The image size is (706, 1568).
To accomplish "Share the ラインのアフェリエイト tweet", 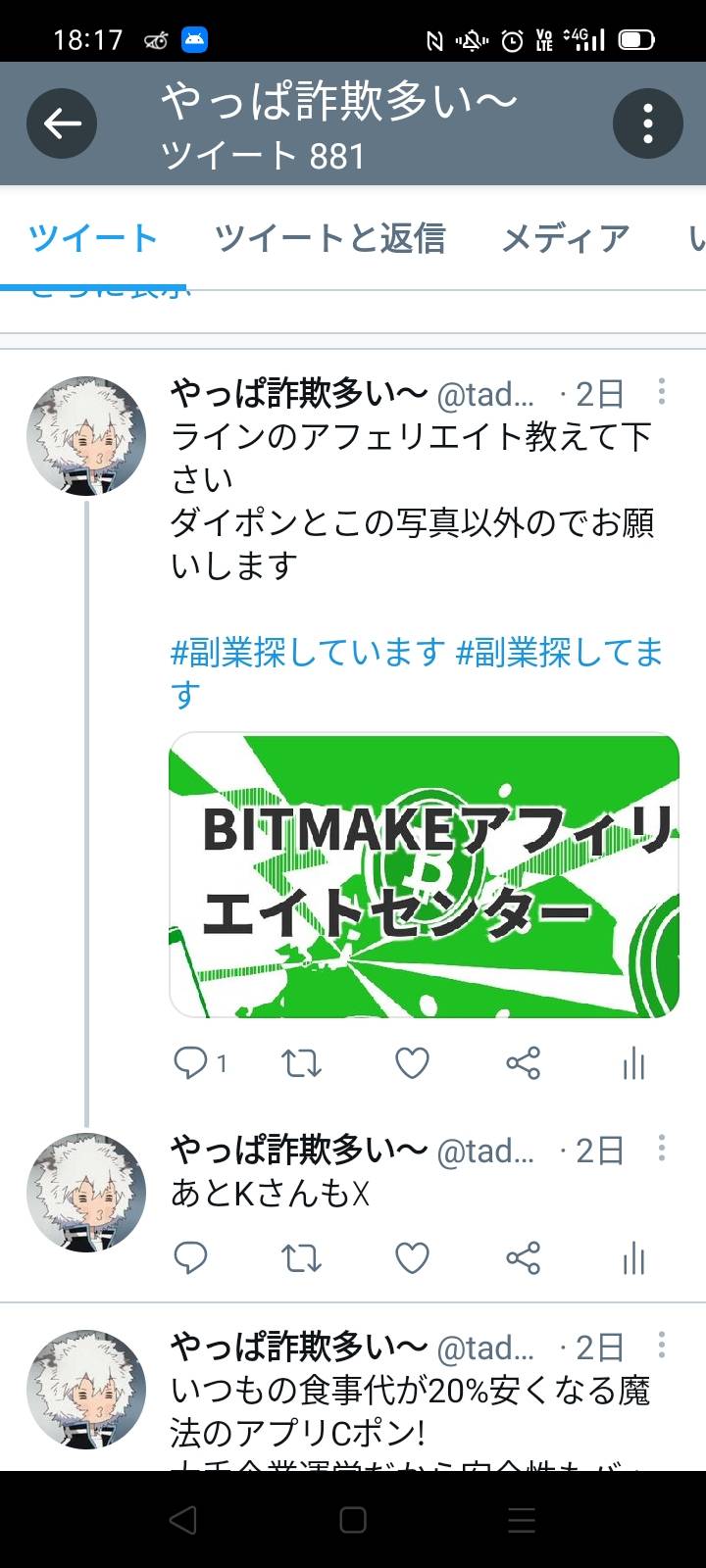I will point(523,1062).
